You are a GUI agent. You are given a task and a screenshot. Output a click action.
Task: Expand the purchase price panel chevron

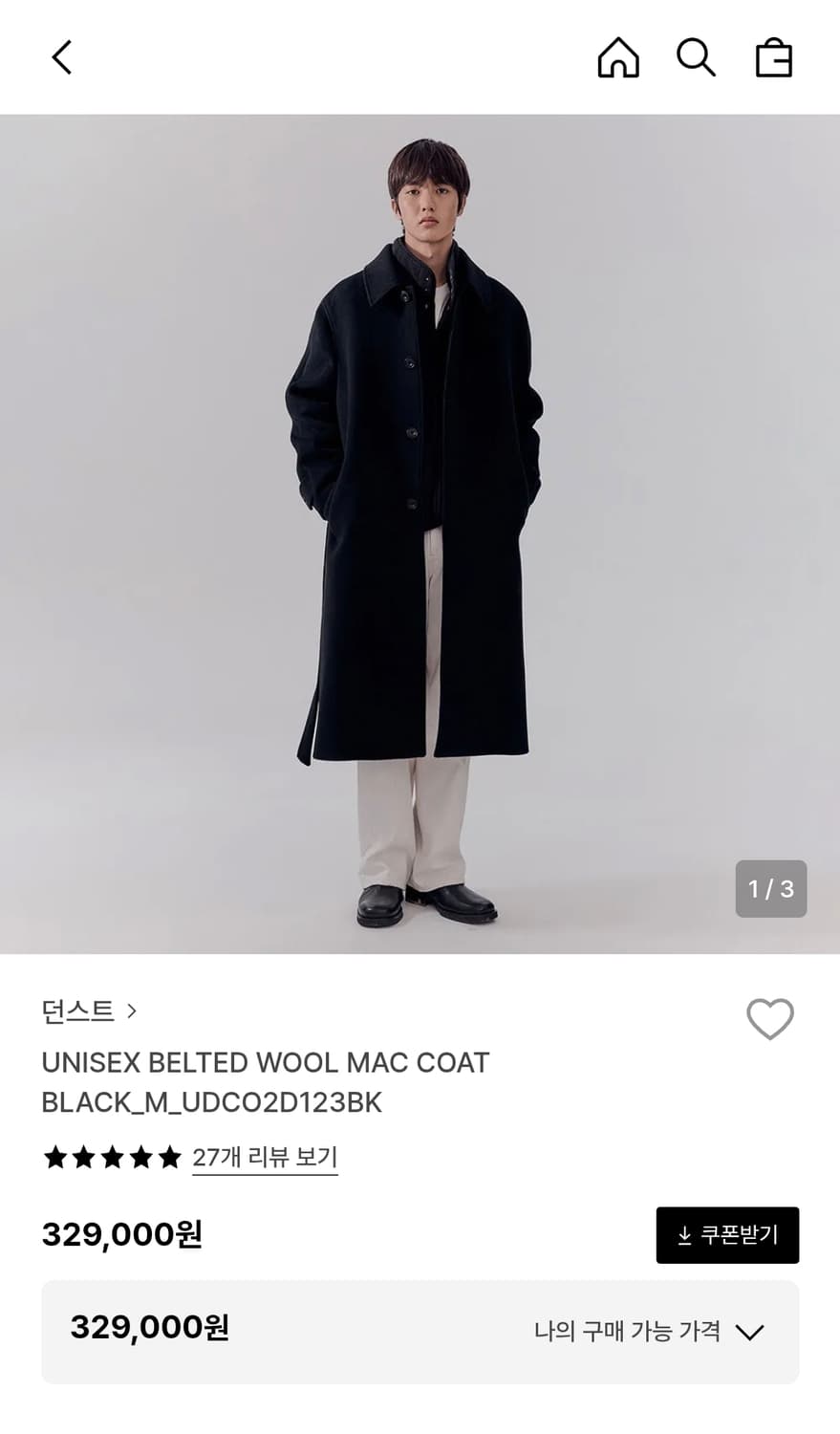point(752,1331)
